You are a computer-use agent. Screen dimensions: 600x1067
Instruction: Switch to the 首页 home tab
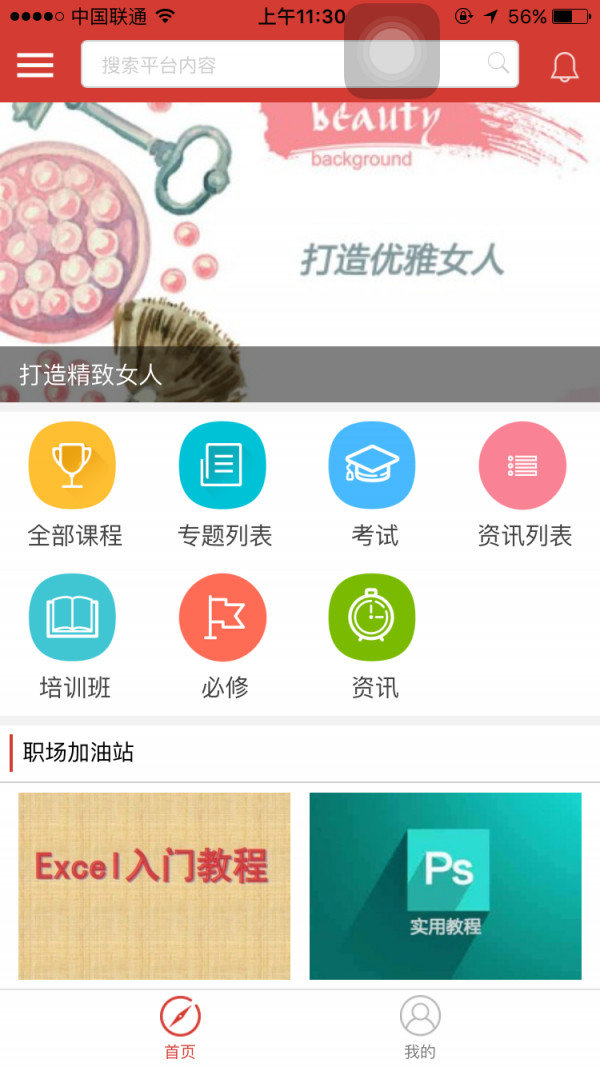180,1028
